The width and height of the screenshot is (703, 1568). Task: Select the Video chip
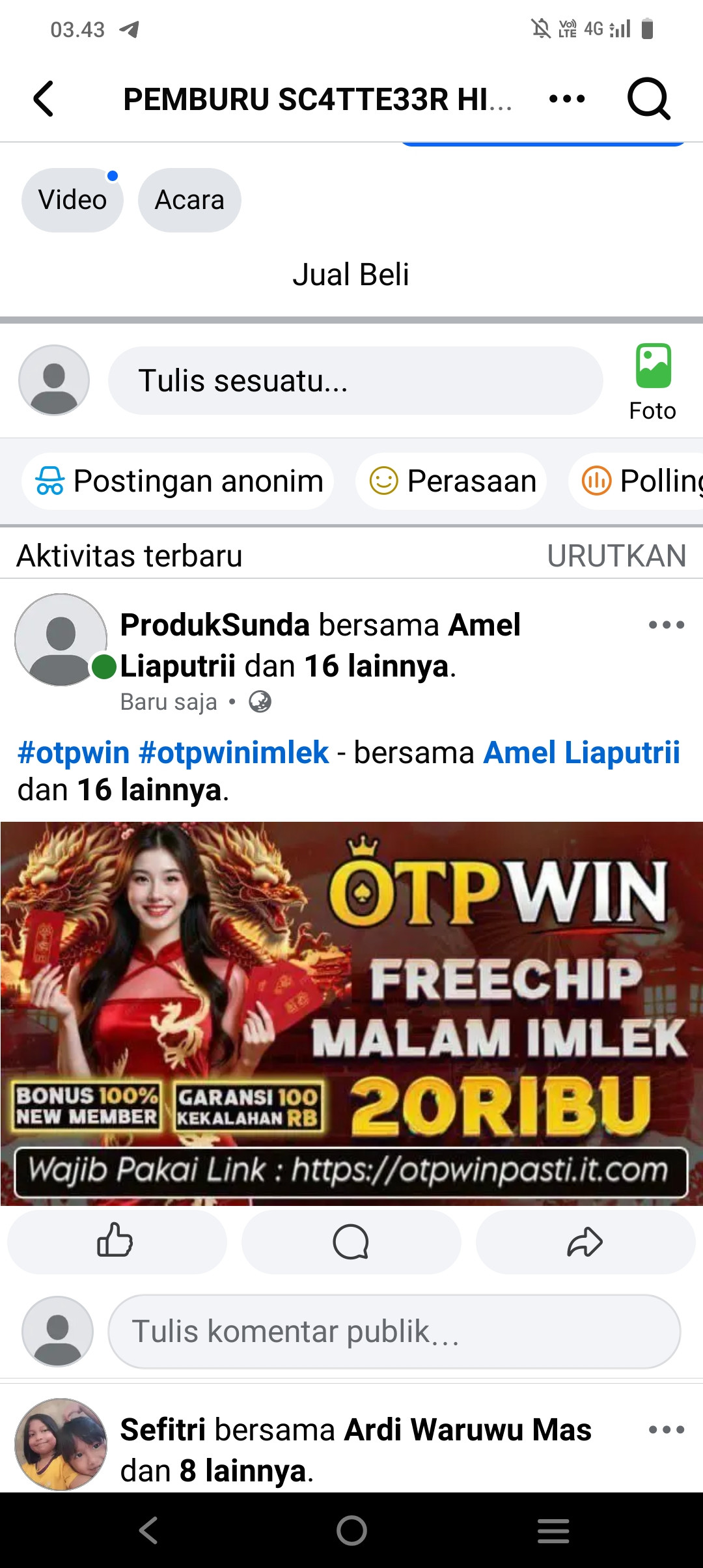coord(72,200)
